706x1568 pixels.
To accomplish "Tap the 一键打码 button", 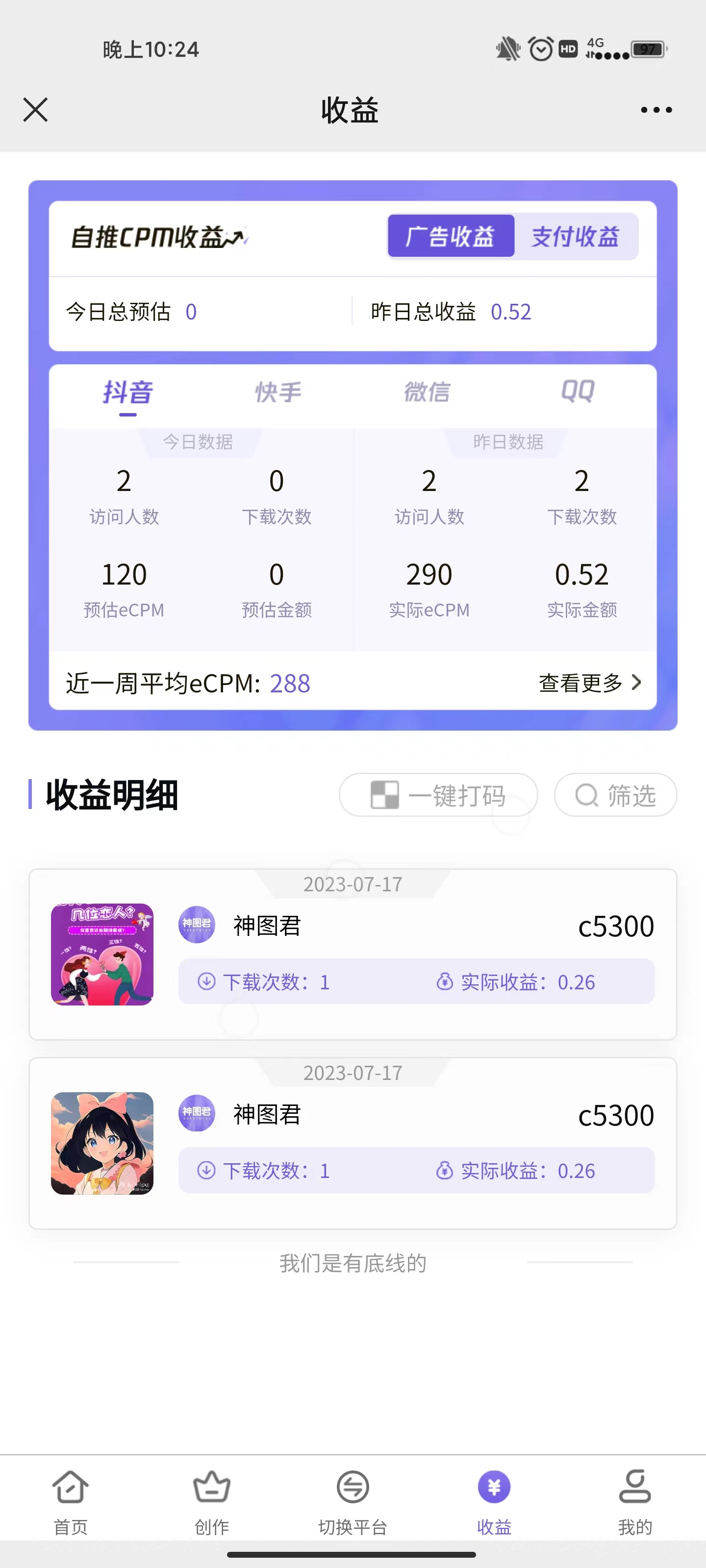I will (x=438, y=795).
